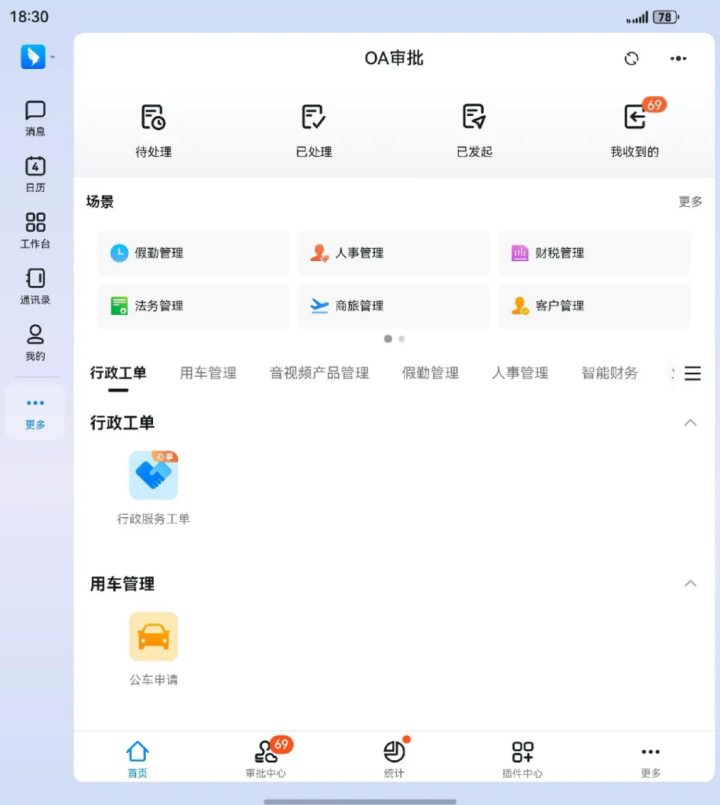Open the 假勤管理 scene card
Screen dimensions: 720x805
(x=194, y=253)
